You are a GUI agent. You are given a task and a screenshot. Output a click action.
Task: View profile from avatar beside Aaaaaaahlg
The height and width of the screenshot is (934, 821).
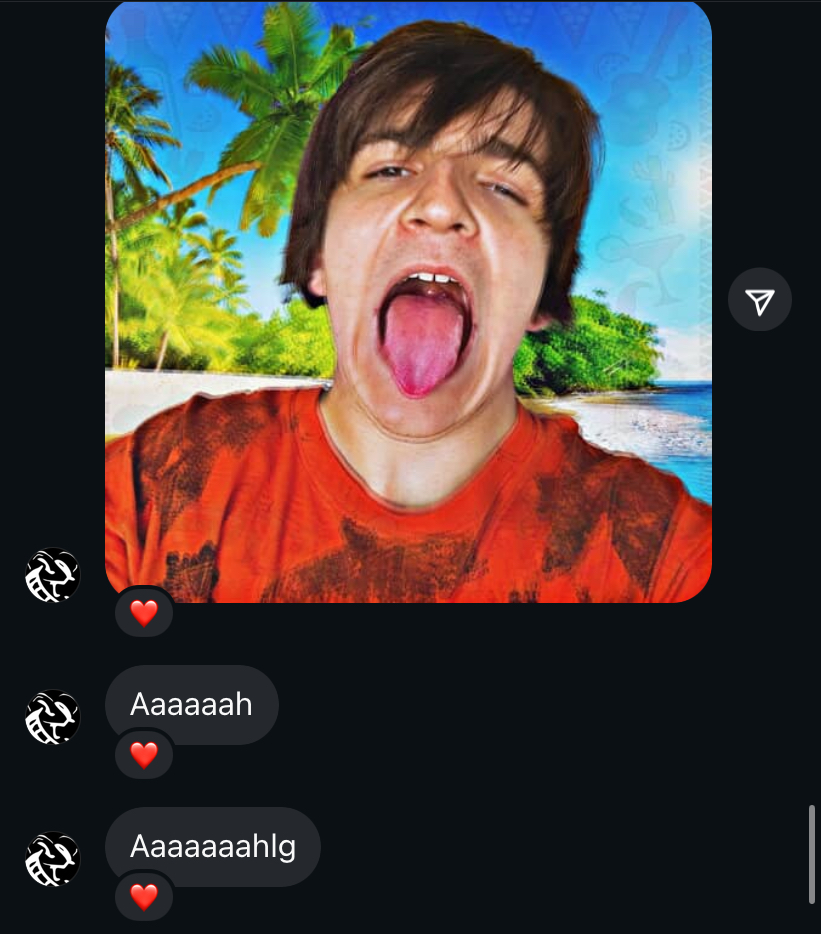pyautogui.click(x=52, y=860)
